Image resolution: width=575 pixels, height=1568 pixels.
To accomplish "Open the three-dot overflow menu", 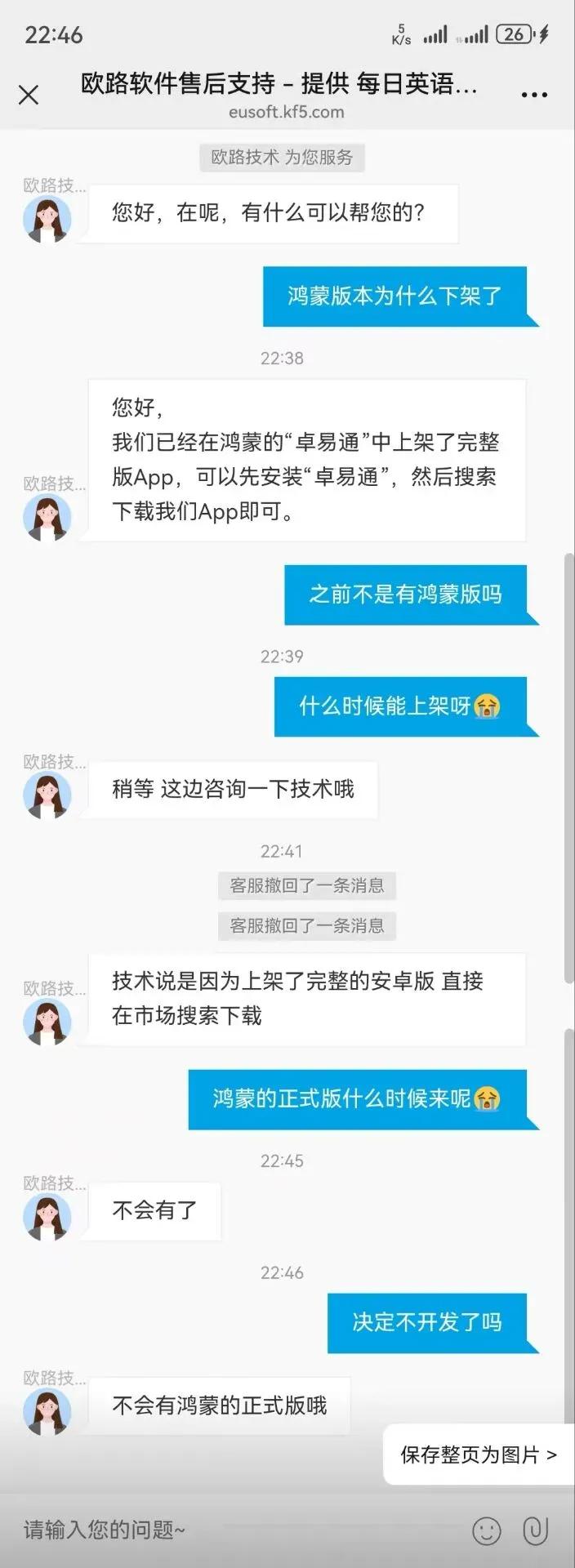I will tap(534, 95).
